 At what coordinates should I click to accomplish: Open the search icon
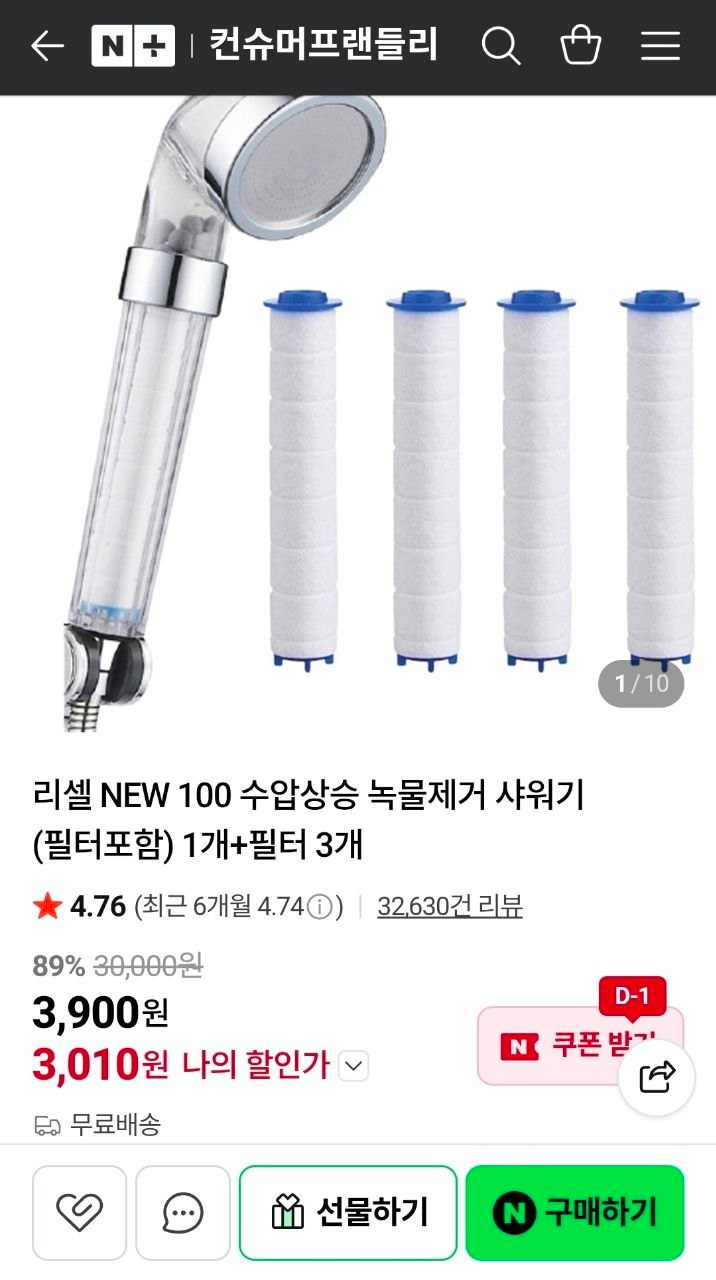(x=500, y=46)
